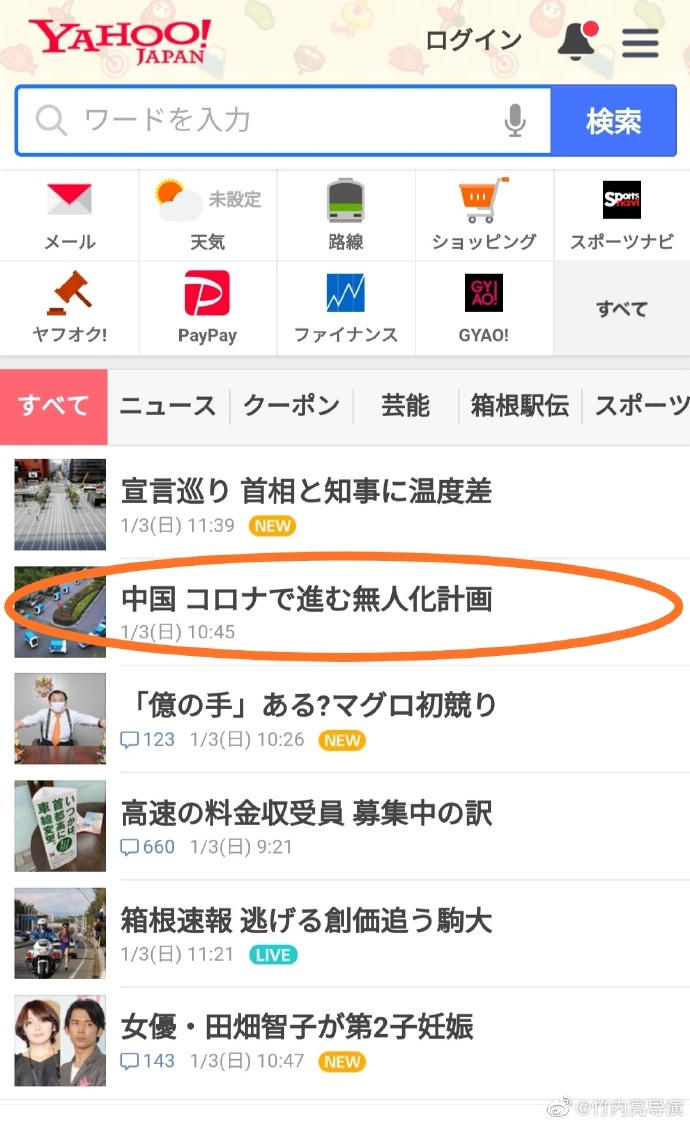The width and height of the screenshot is (690, 1124).
Task: Open メール service
Action: [x=69, y=215]
